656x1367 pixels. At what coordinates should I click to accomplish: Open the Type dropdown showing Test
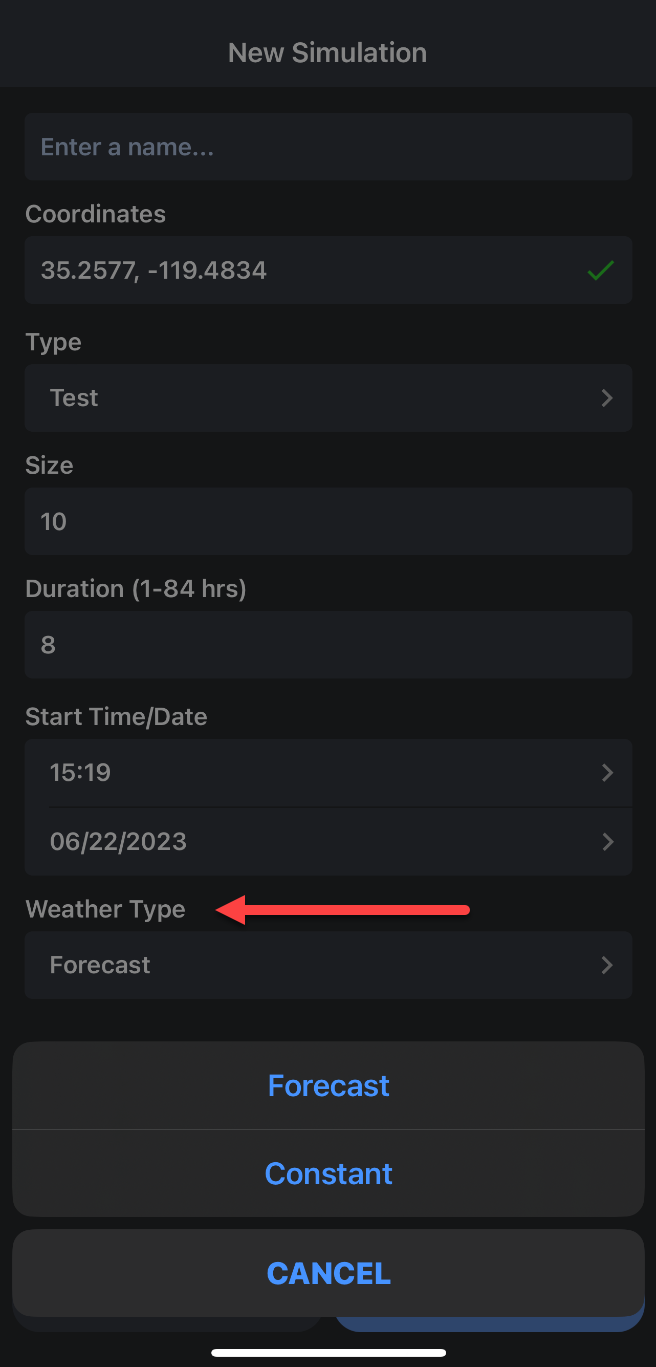pyautogui.click(x=328, y=398)
